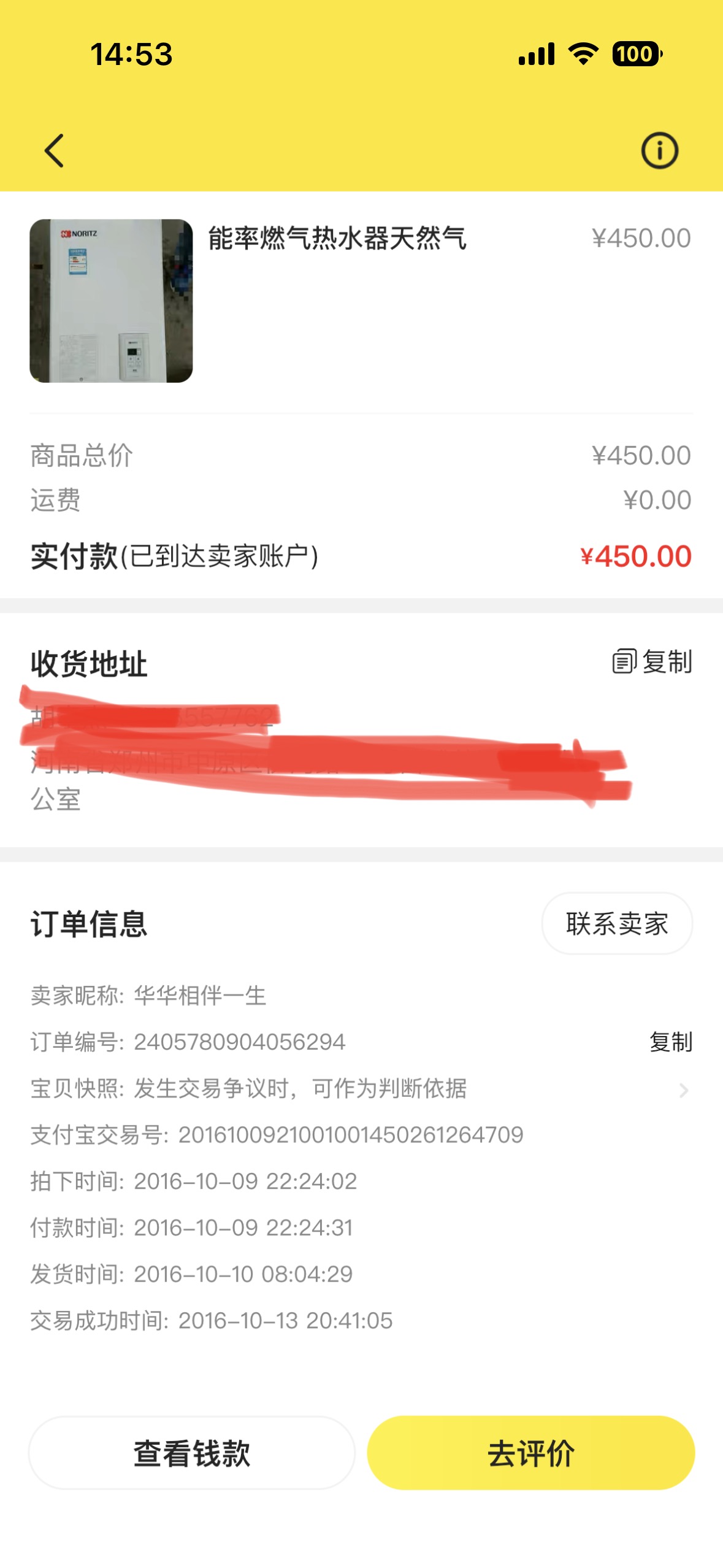Tap the cellular signal indicator
This screenshot has width=723, height=1568.
pos(536,55)
